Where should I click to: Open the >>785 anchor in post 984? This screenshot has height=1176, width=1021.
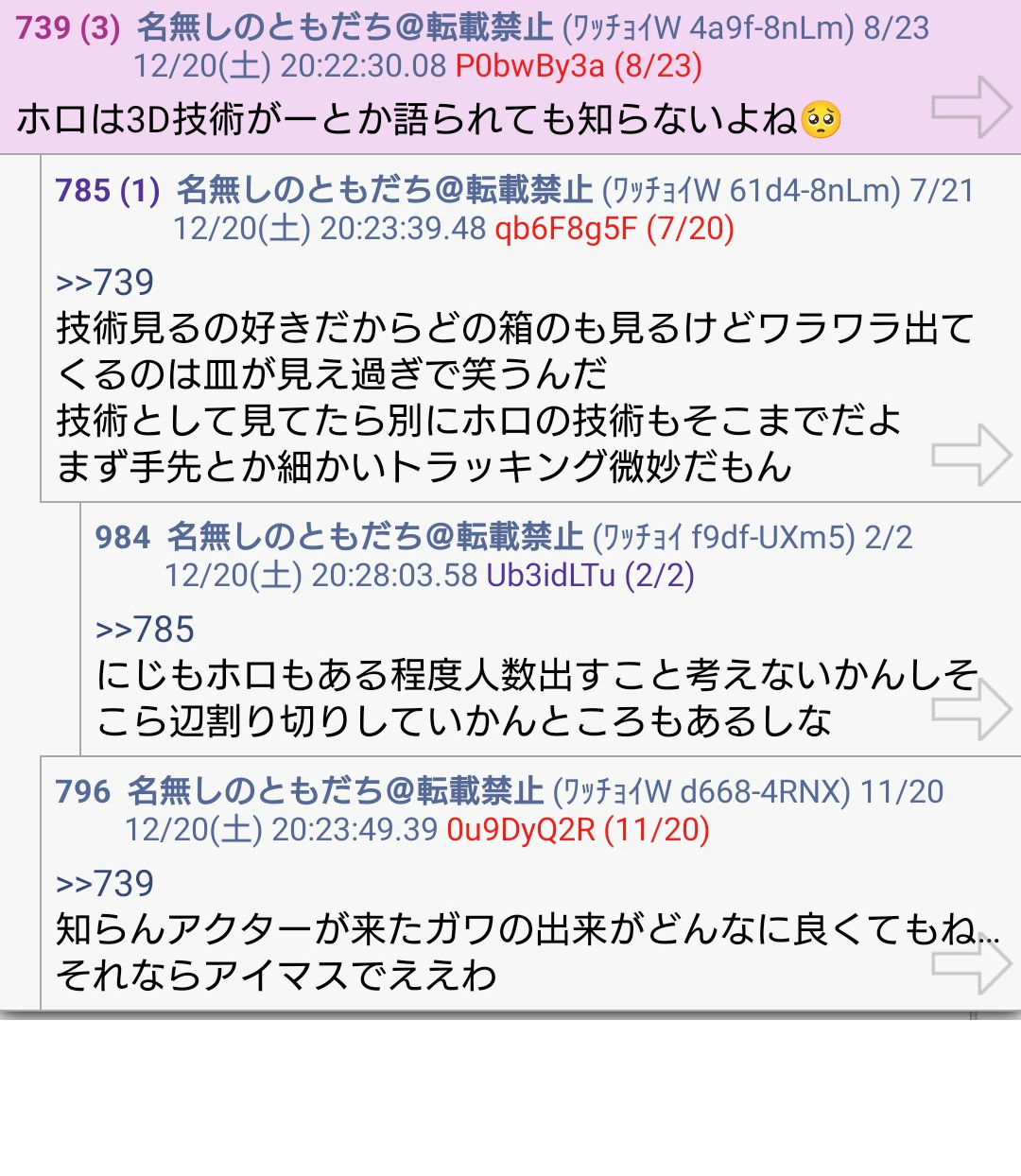click(x=145, y=629)
